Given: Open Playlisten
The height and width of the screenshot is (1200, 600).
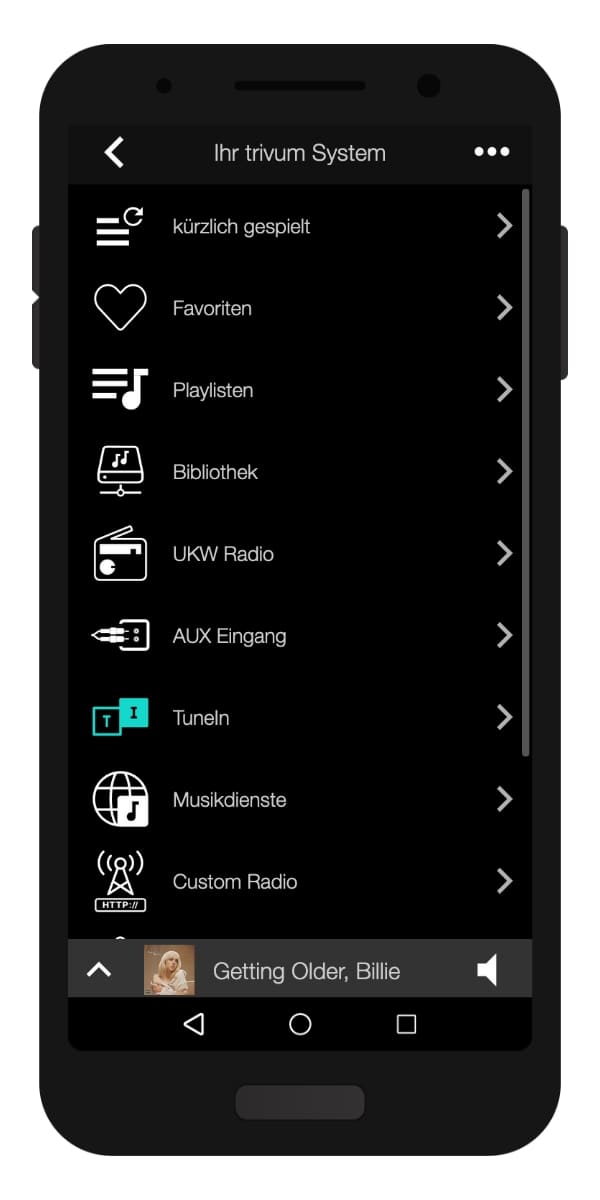Looking at the screenshot, I should pyautogui.click(x=300, y=390).
